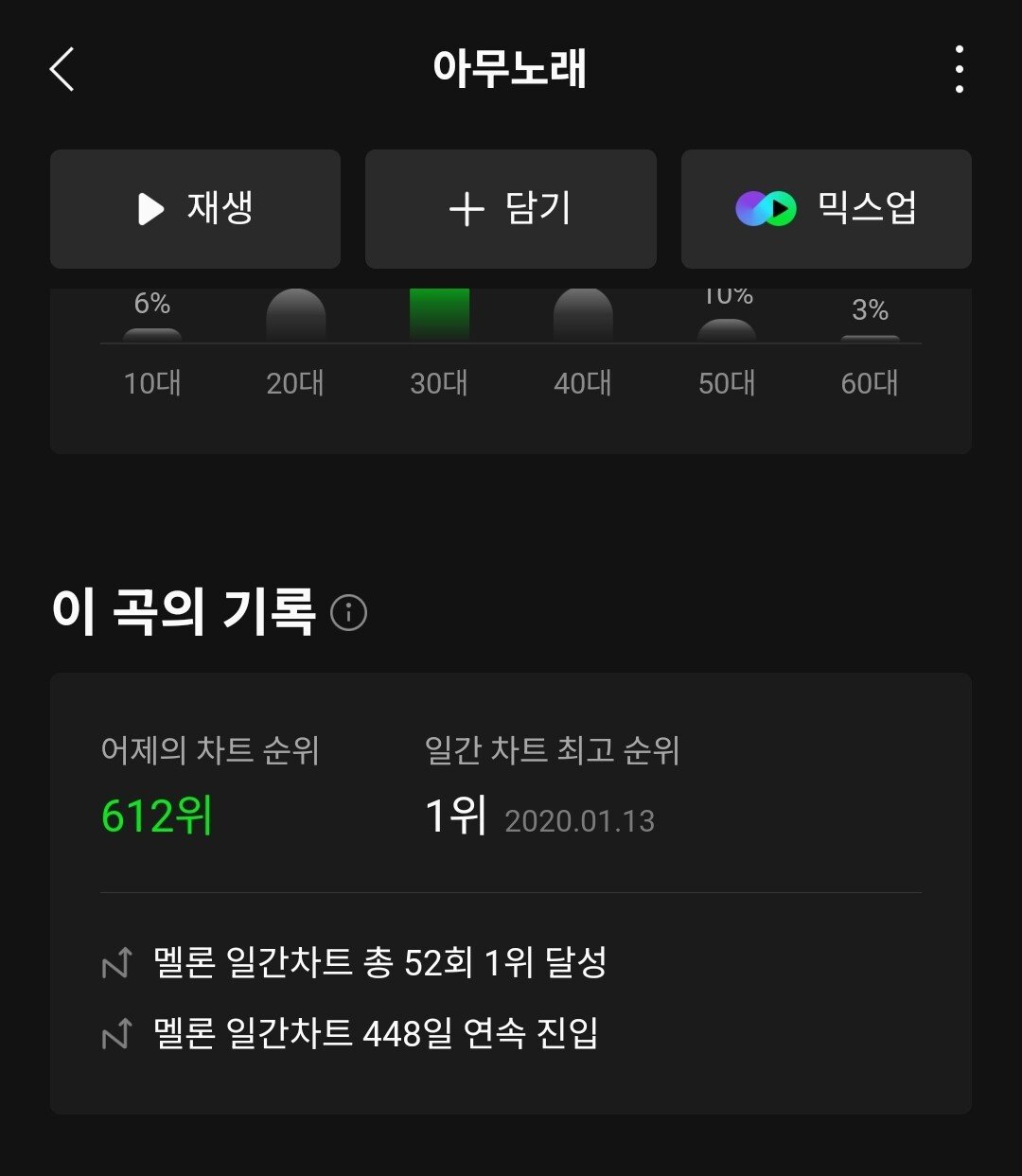This screenshot has height=1176, width=1022.
Task: Start 믹스업 for this song
Action: pyautogui.click(x=826, y=209)
